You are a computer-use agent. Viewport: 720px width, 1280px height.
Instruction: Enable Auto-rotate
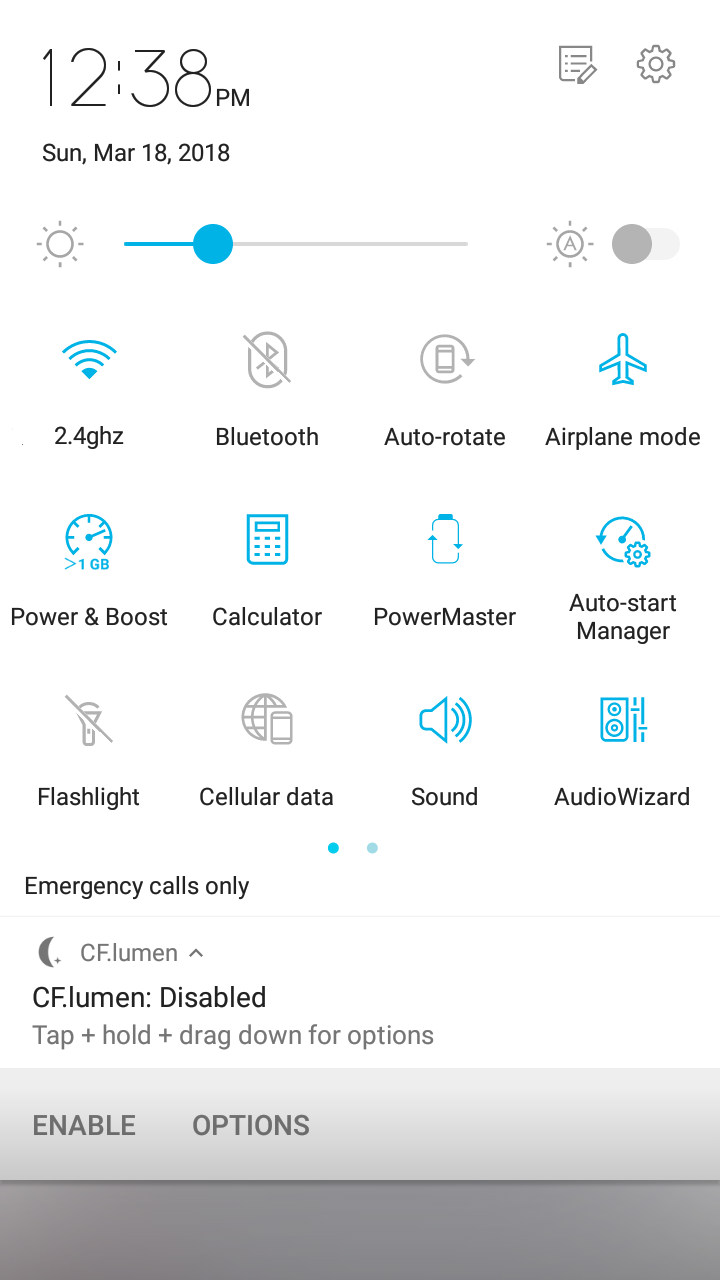pyautogui.click(x=445, y=360)
